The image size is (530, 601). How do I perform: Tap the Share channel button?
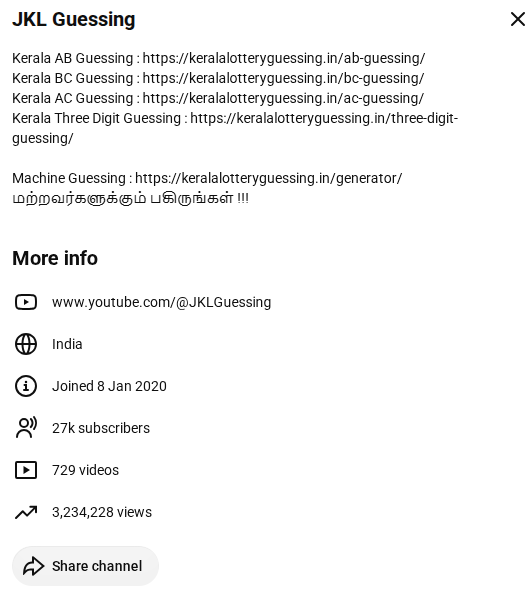point(85,566)
